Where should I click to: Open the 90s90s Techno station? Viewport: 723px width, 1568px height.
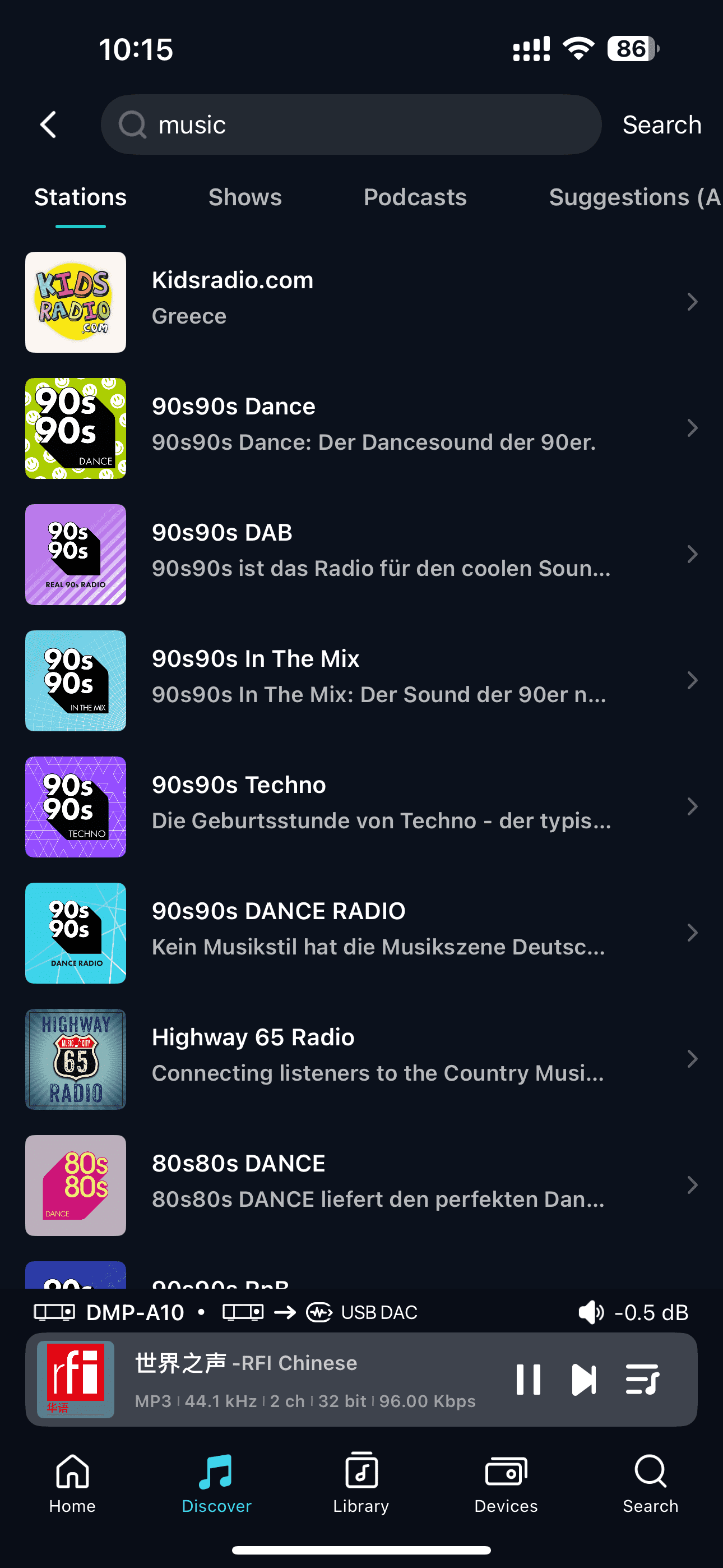click(361, 806)
